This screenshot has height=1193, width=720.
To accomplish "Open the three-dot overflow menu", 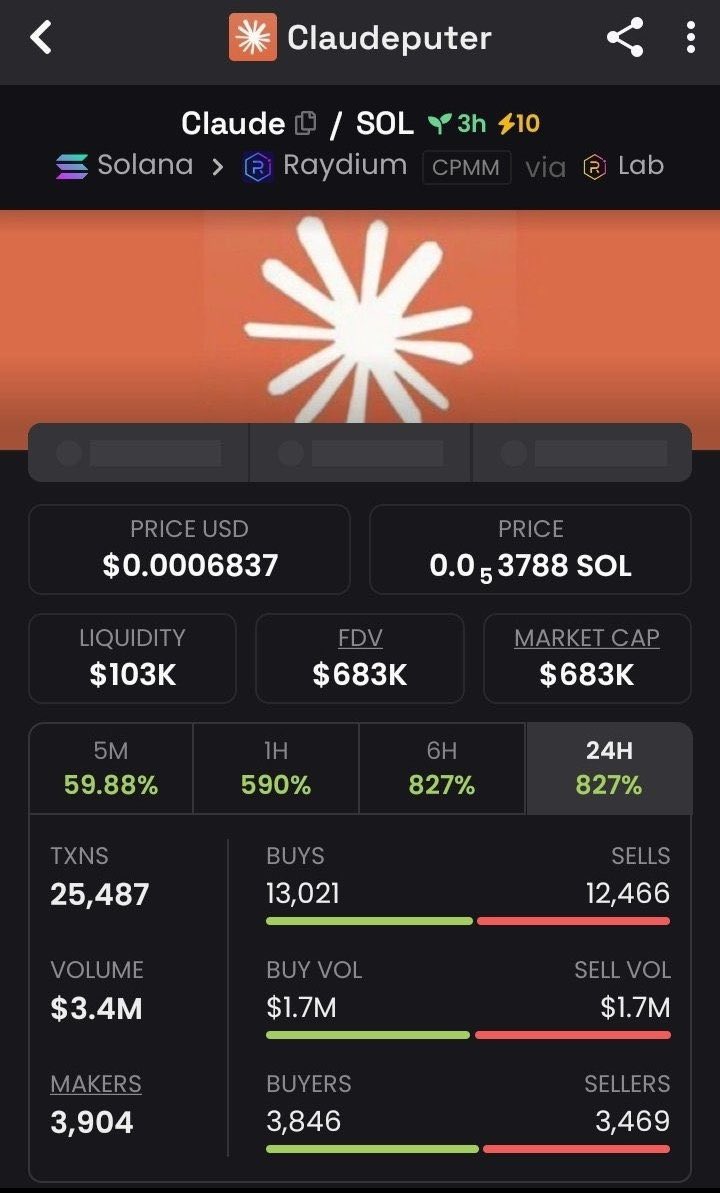I will (x=690, y=37).
